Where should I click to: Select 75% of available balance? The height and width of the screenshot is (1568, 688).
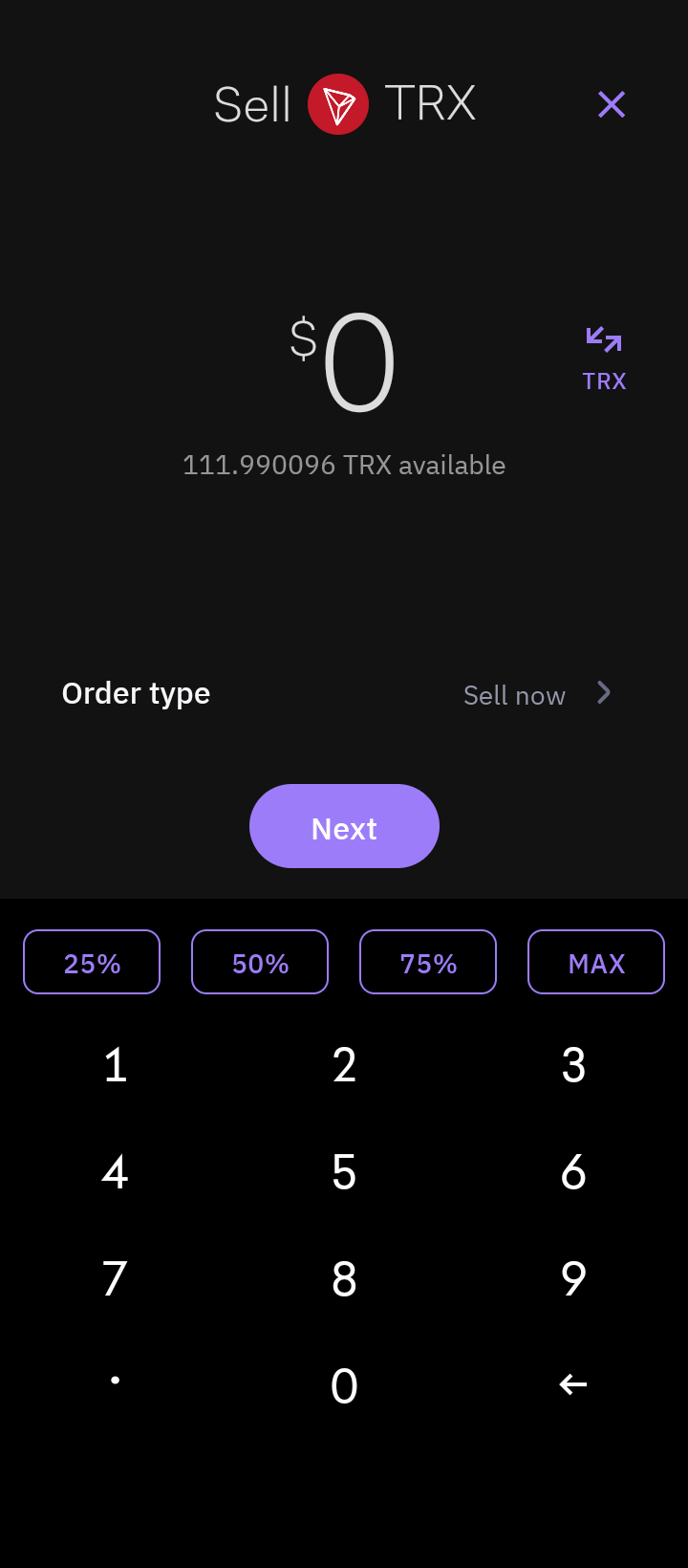coord(428,963)
